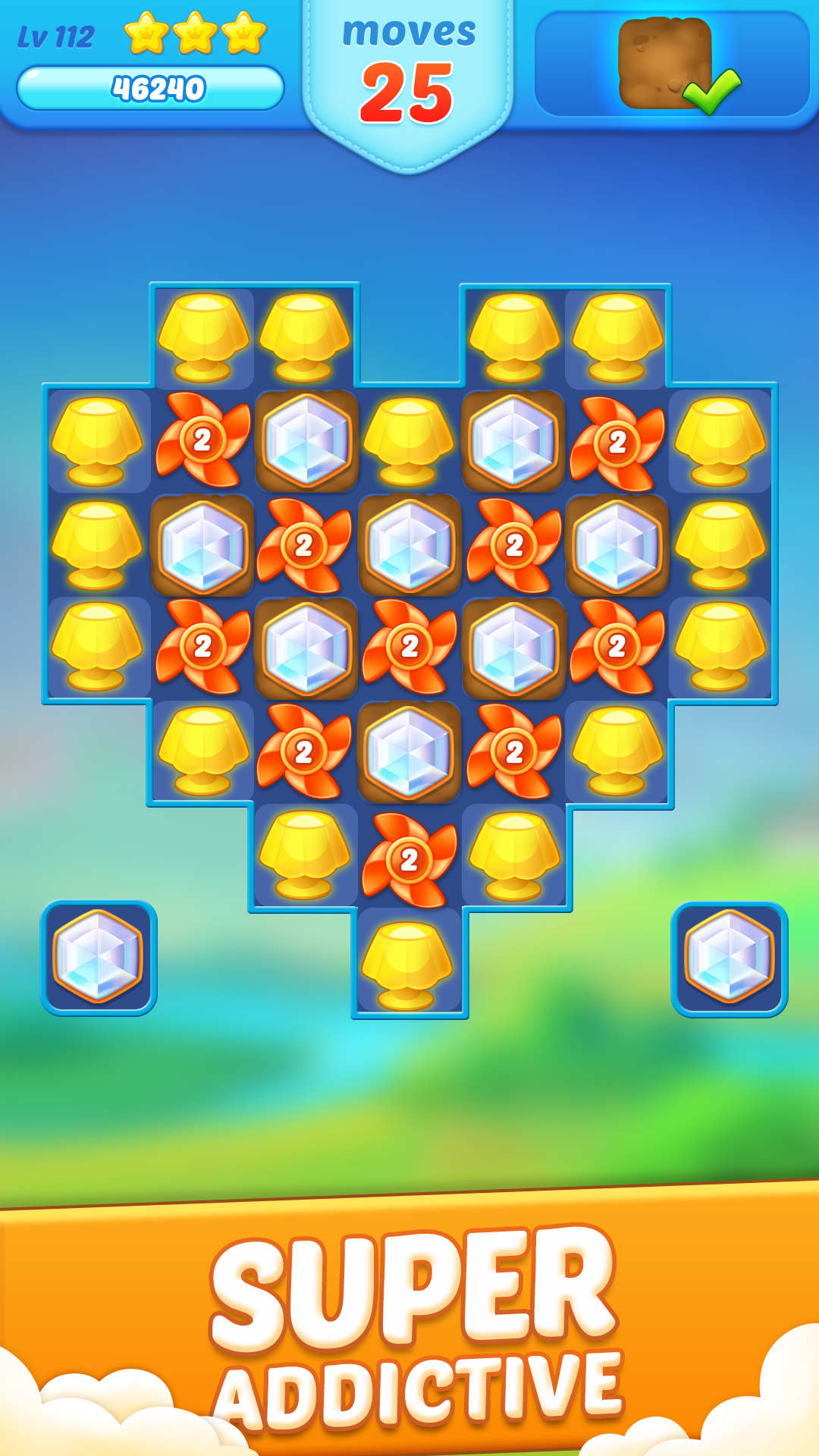819x1456 pixels.
Task: Tap the lone lamp tile at the heart's tip
Action: click(x=409, y=963)
